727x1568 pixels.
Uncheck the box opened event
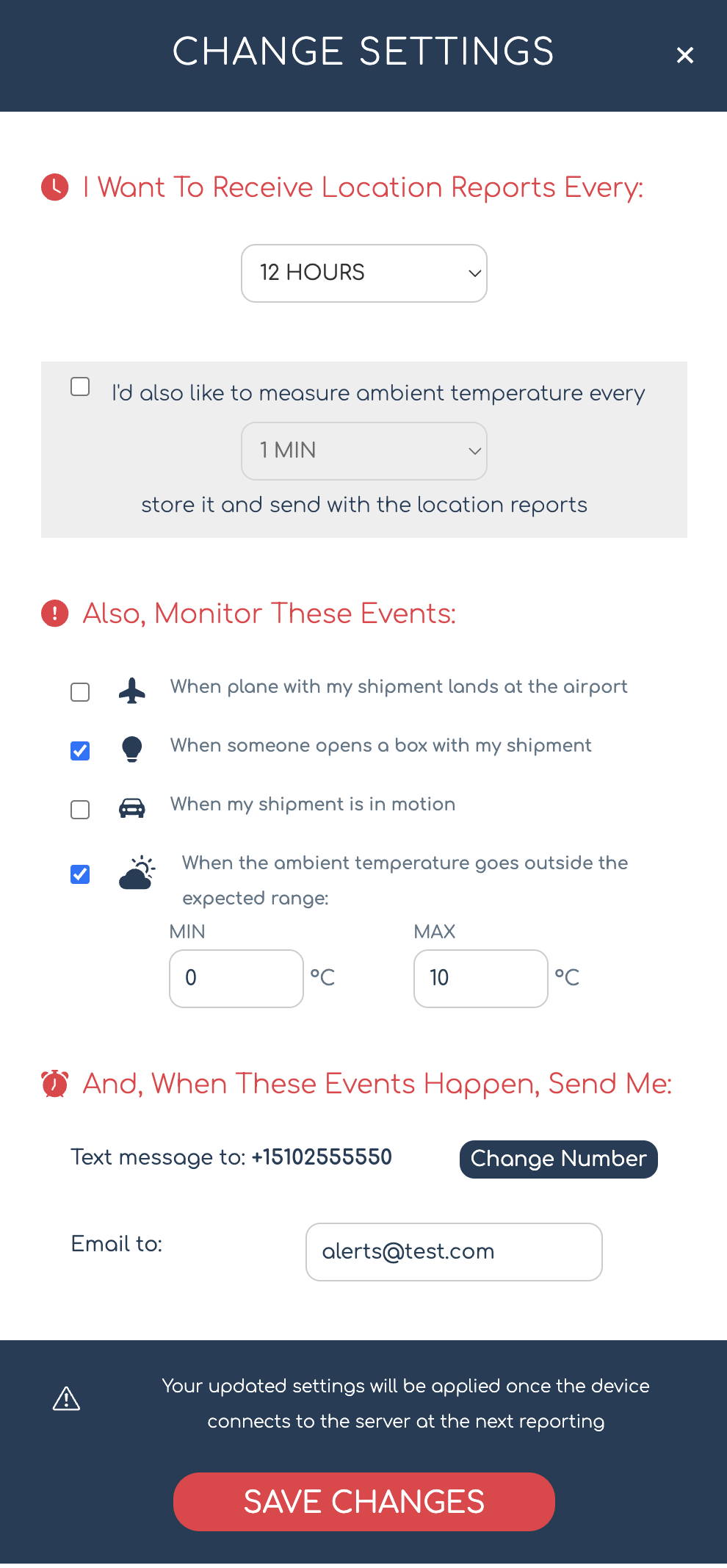tap(80, 751)
